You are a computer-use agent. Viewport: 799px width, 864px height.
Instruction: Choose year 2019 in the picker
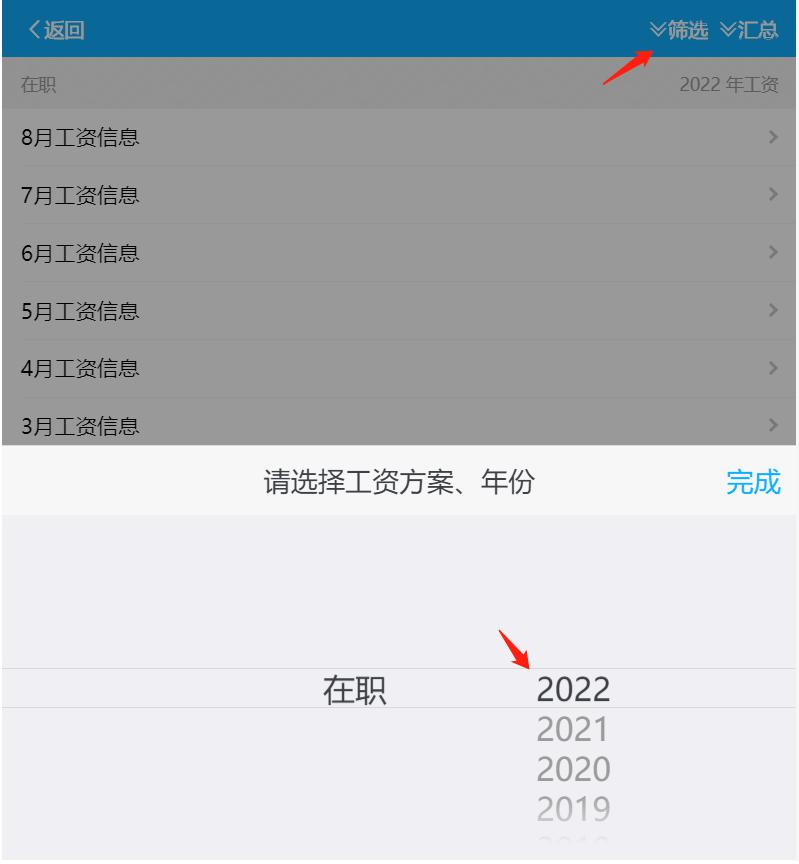point(572,808)
